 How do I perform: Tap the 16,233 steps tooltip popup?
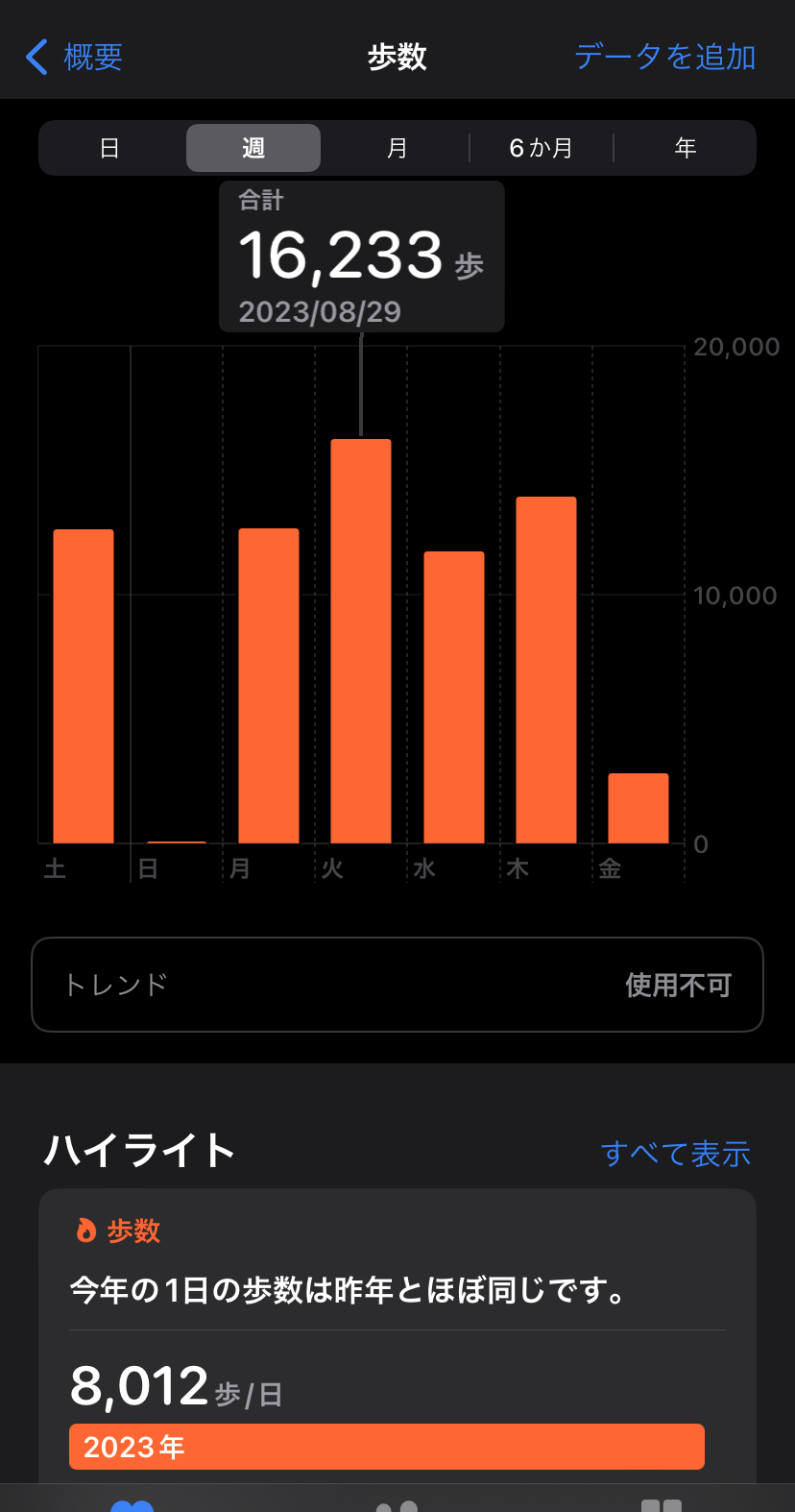tap(361, 255)
